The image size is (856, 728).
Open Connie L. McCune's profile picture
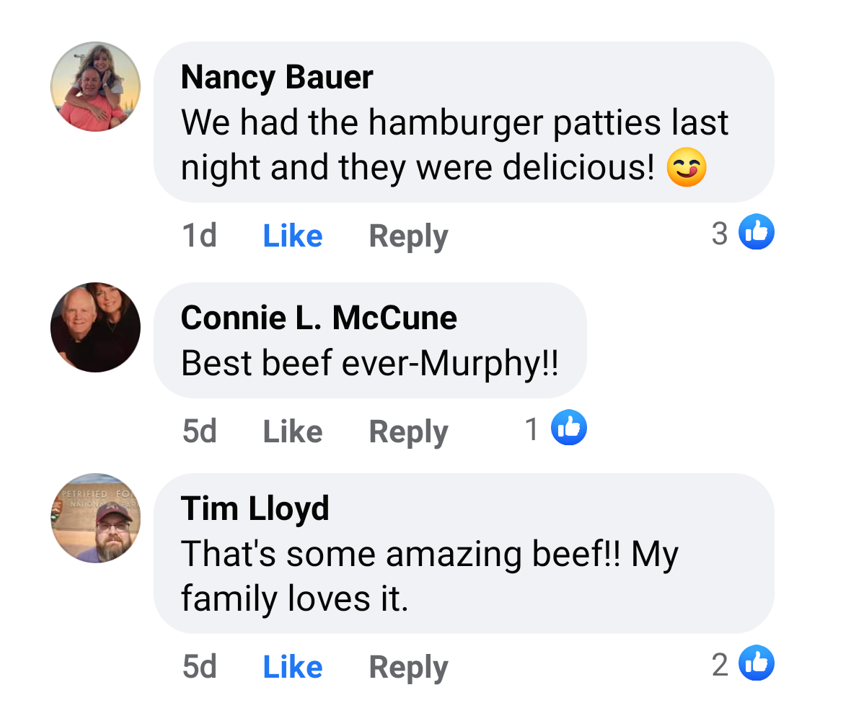pos(96,327)
